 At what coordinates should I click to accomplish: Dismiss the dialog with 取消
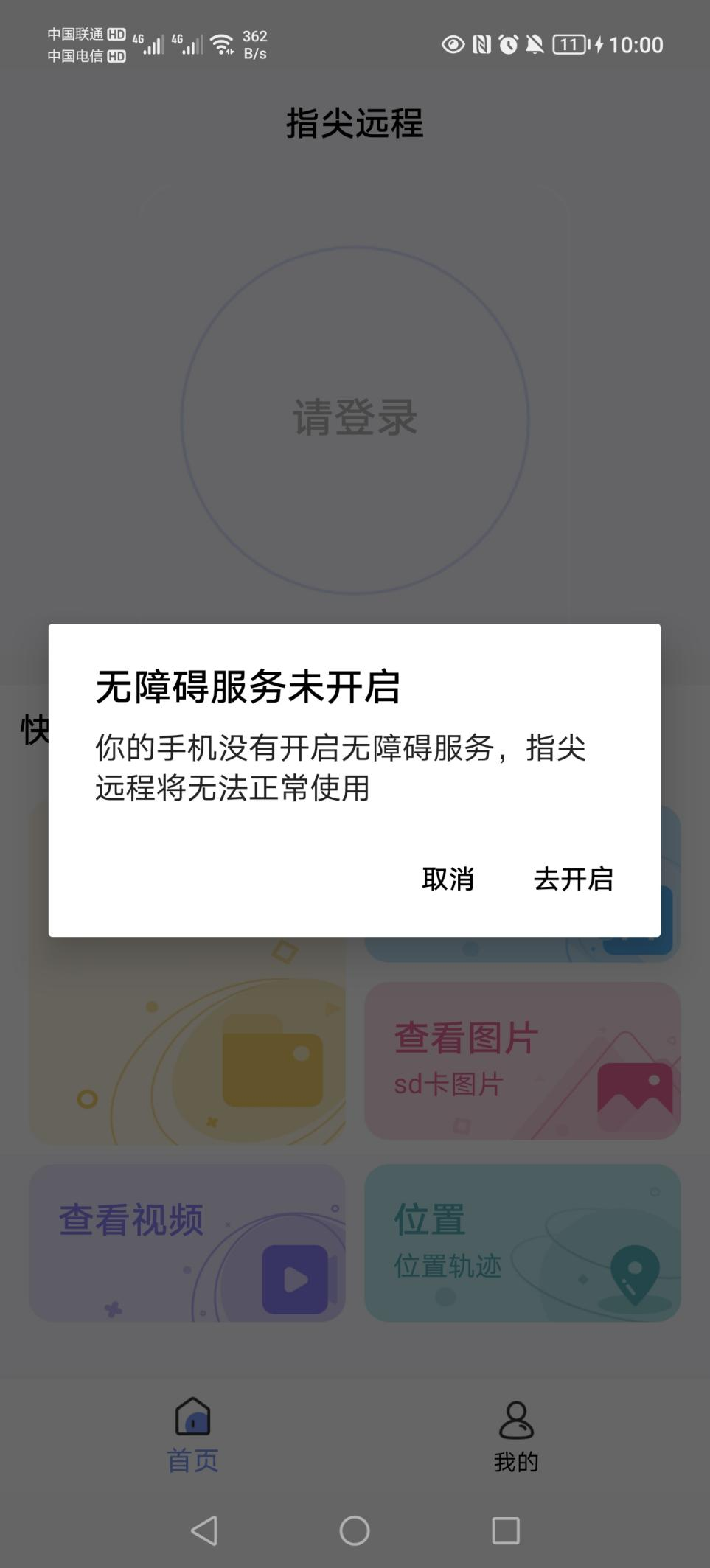point(448,879)
